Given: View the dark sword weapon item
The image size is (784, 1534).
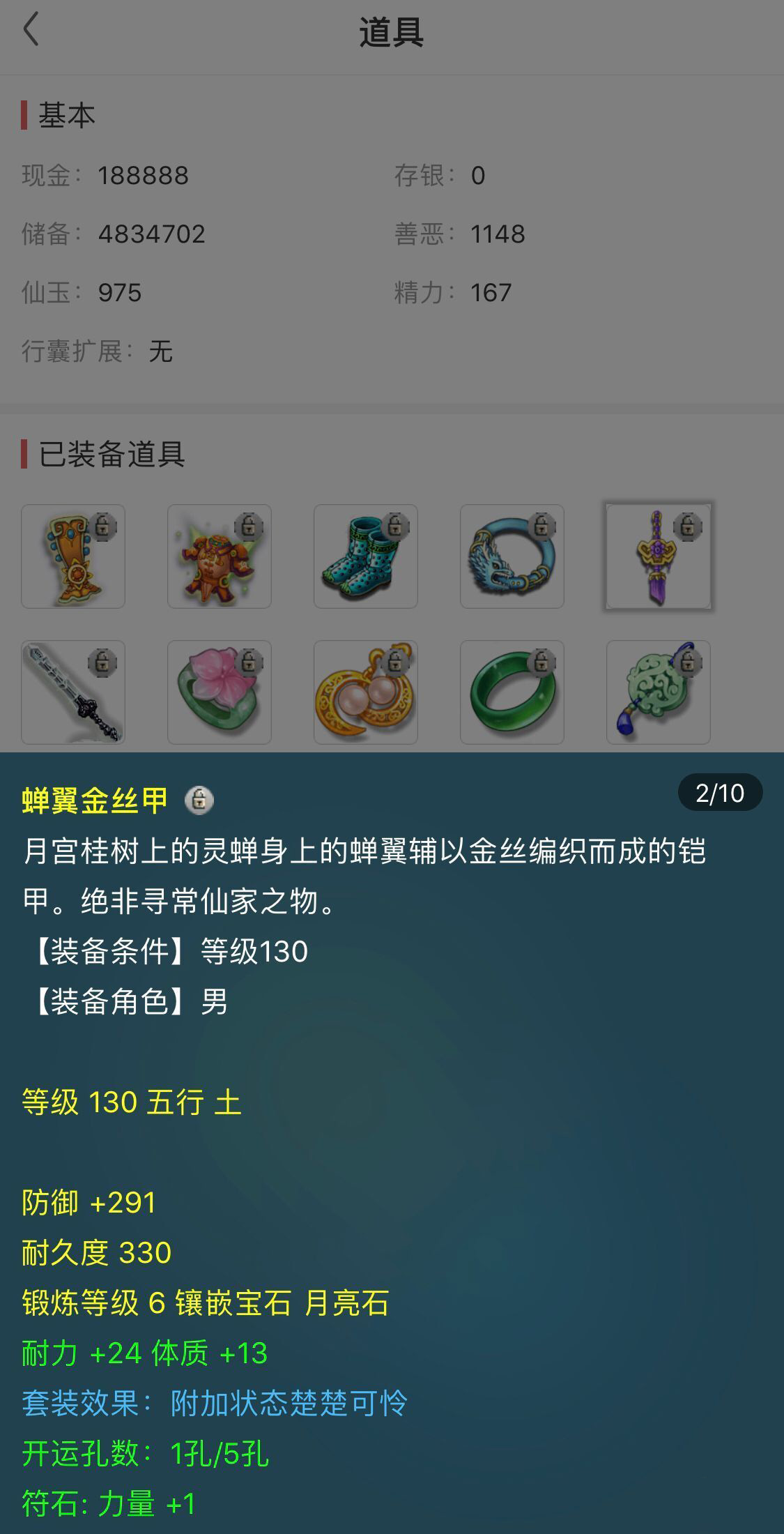Looking at the screenshot, I should click(x=73, y=692).
